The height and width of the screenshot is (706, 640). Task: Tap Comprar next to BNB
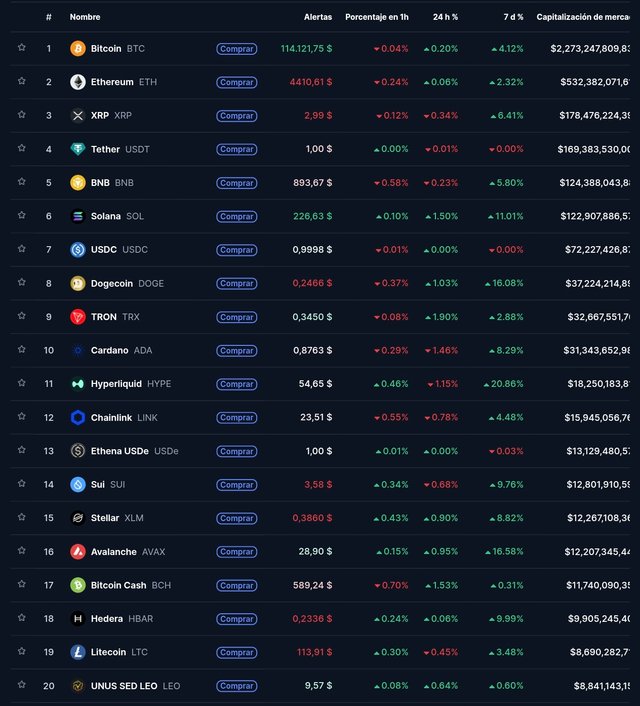236,183
